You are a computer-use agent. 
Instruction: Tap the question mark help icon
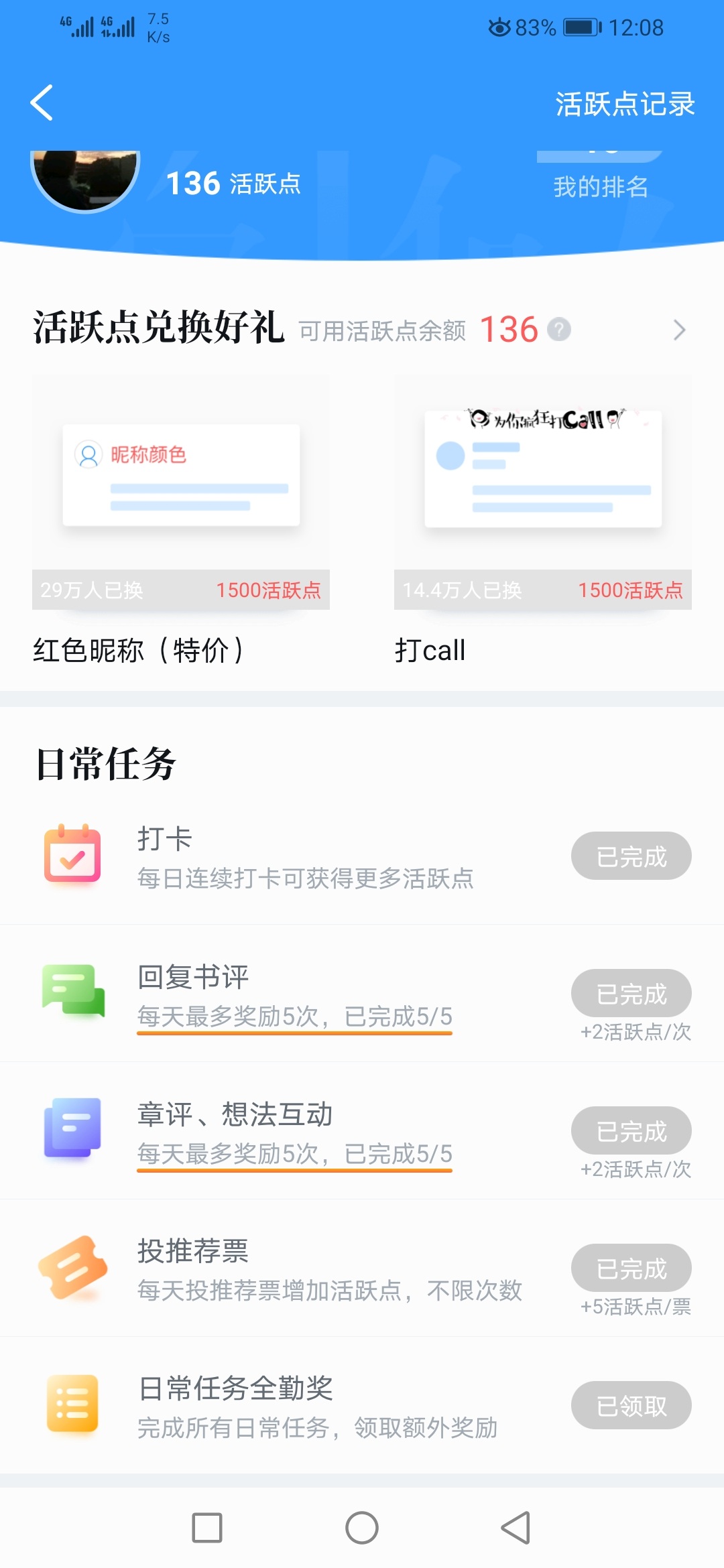pyautogui.click(x=558, y=330)
